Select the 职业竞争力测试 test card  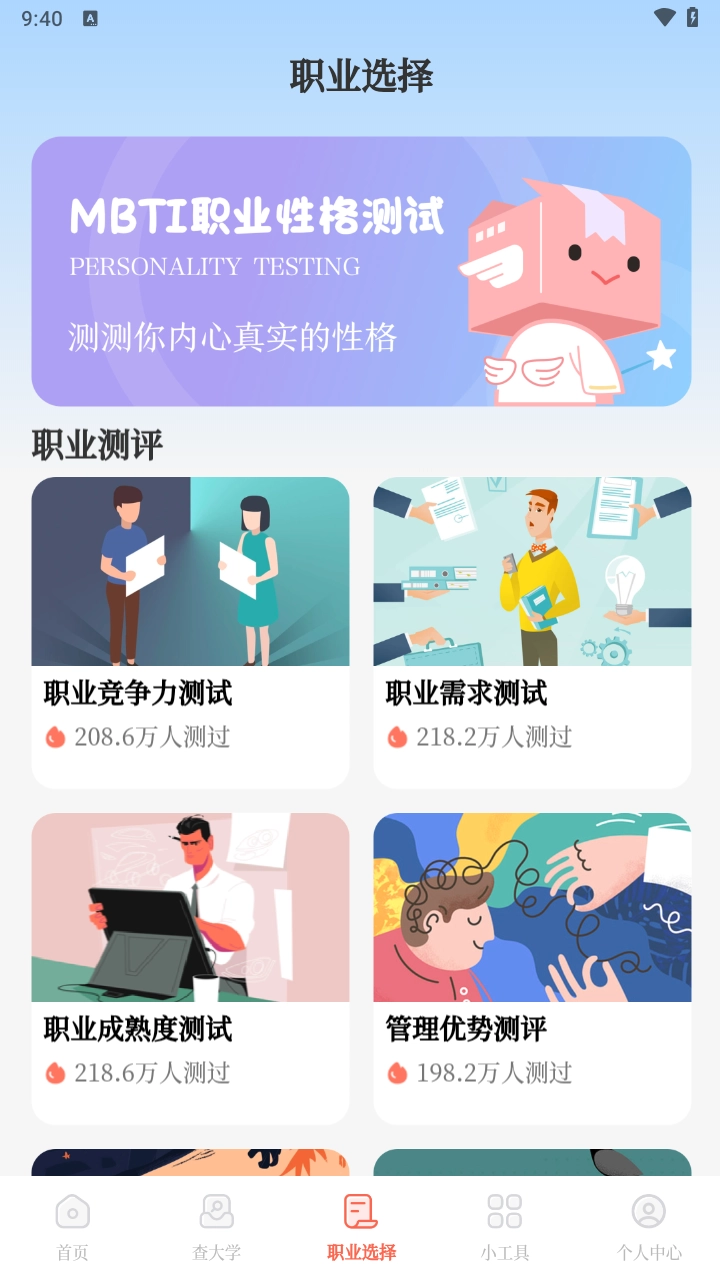tap(190, 571)
